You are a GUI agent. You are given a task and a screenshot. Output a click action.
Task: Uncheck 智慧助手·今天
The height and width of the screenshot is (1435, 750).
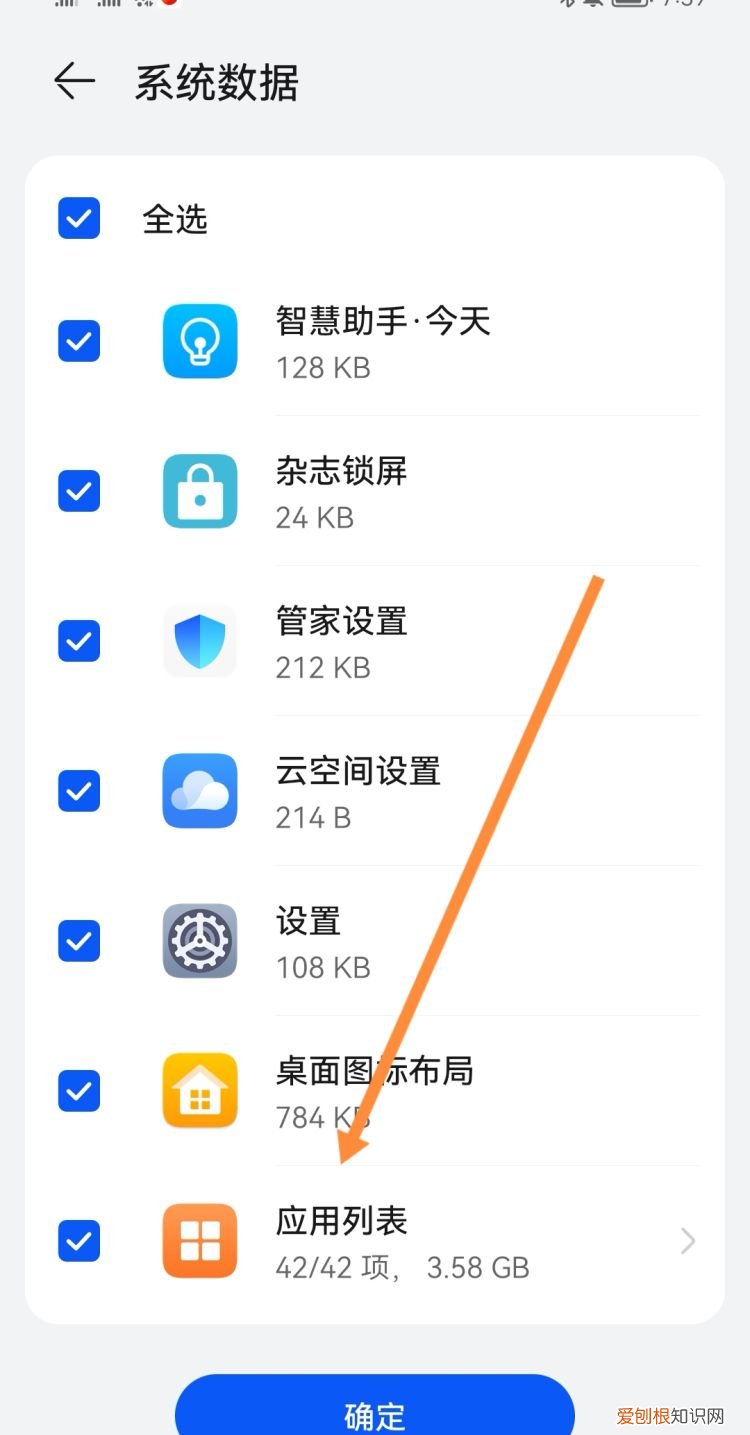pyautogui.click(x=79, y=341)
